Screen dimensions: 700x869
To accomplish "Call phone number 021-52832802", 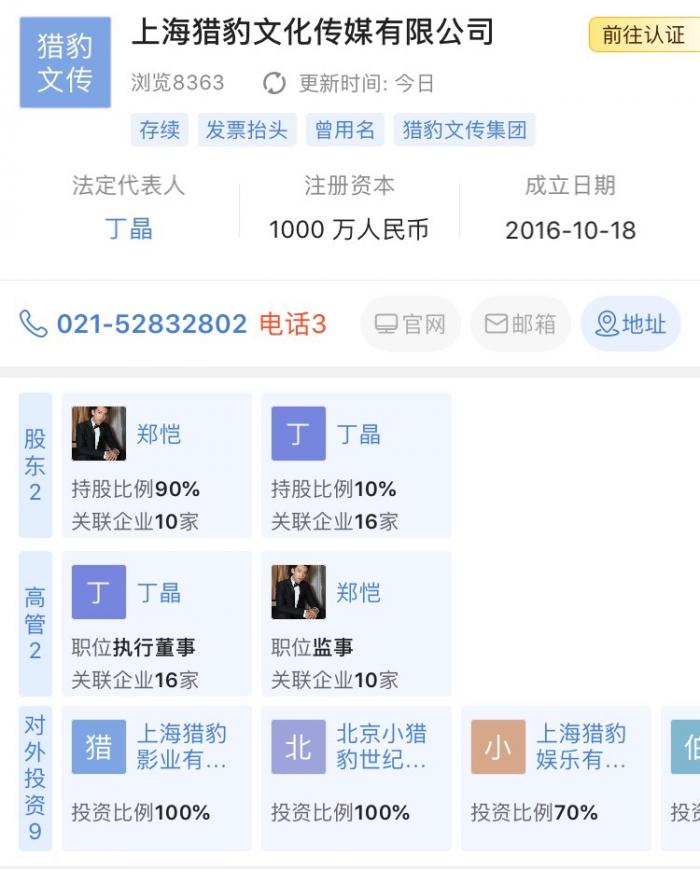I will [150, 324].
